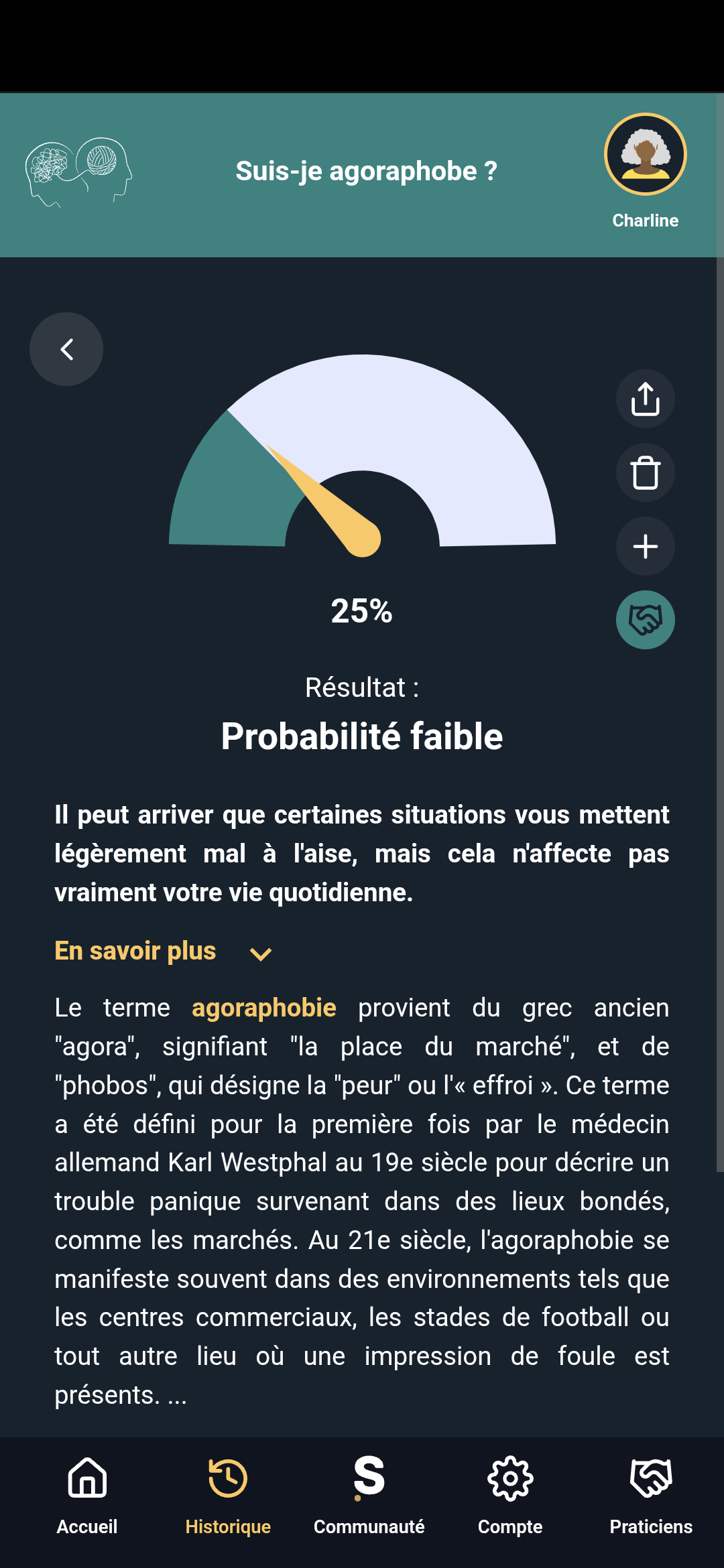724x1568 pixels.
Task: Go back with the arrow button
Action: click(x=66, y=349)
